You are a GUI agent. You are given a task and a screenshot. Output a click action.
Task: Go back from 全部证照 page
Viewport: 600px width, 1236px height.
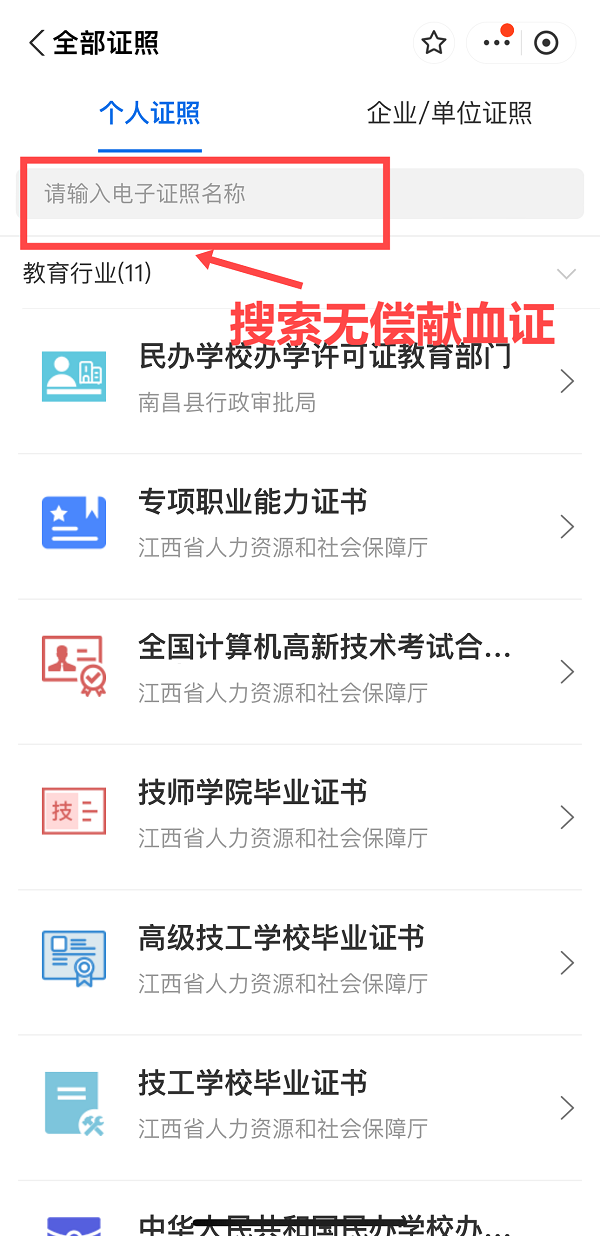click(38, 43)
